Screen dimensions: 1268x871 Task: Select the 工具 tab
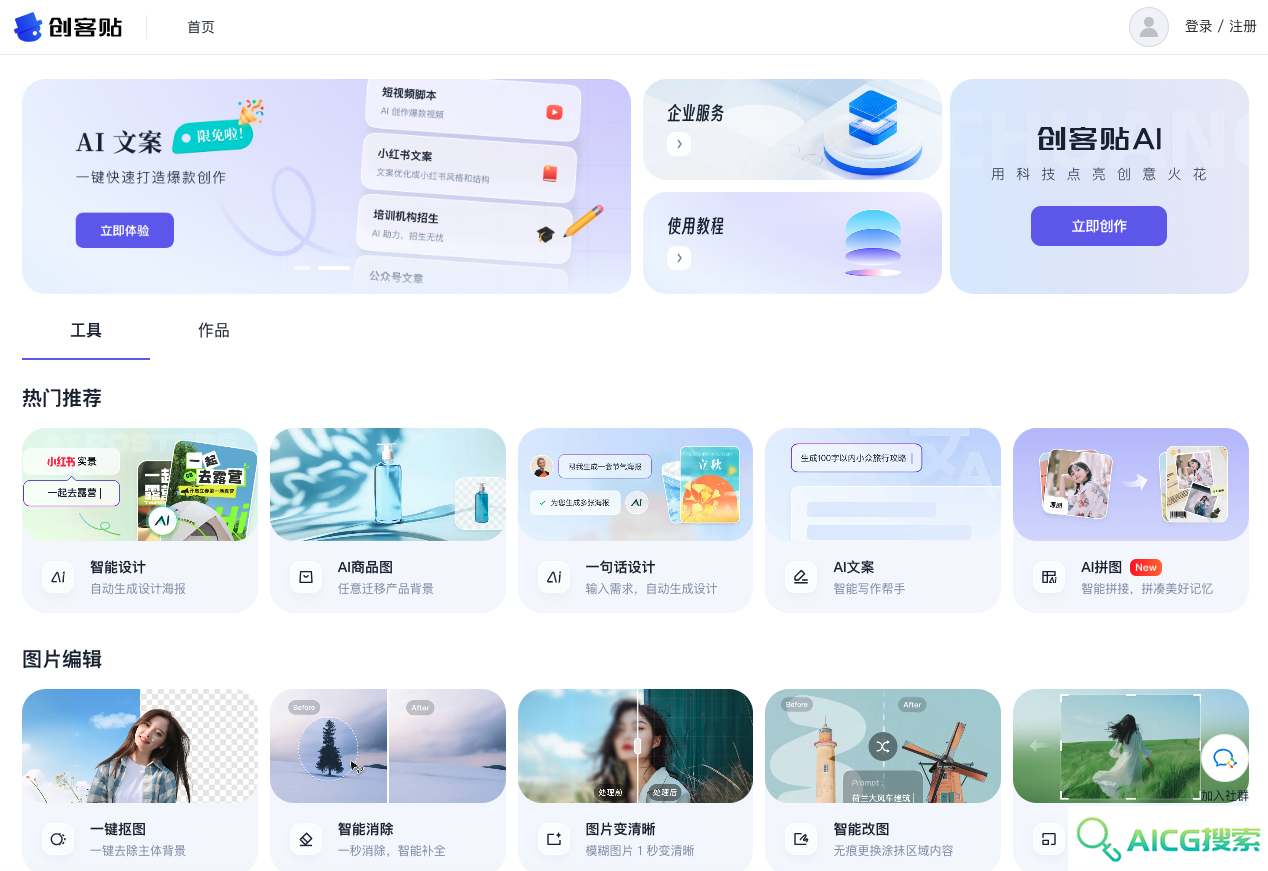click(86, 331)
